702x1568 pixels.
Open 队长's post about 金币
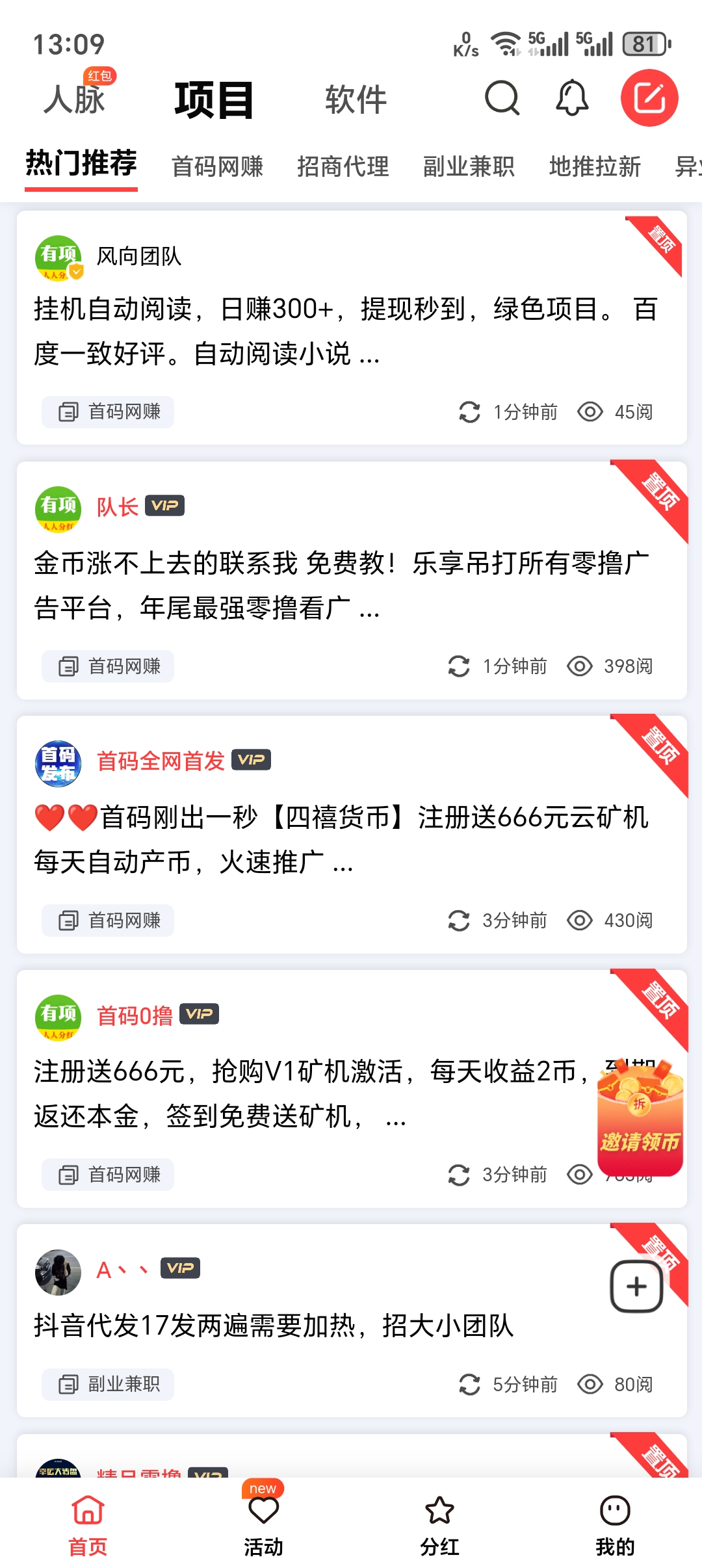click(x=352, y=581)
